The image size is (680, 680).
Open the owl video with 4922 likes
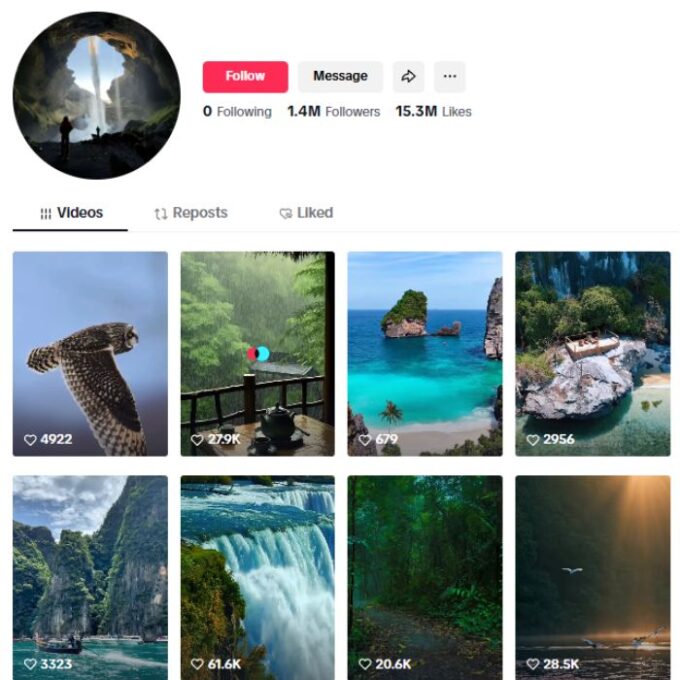[90, 353]
